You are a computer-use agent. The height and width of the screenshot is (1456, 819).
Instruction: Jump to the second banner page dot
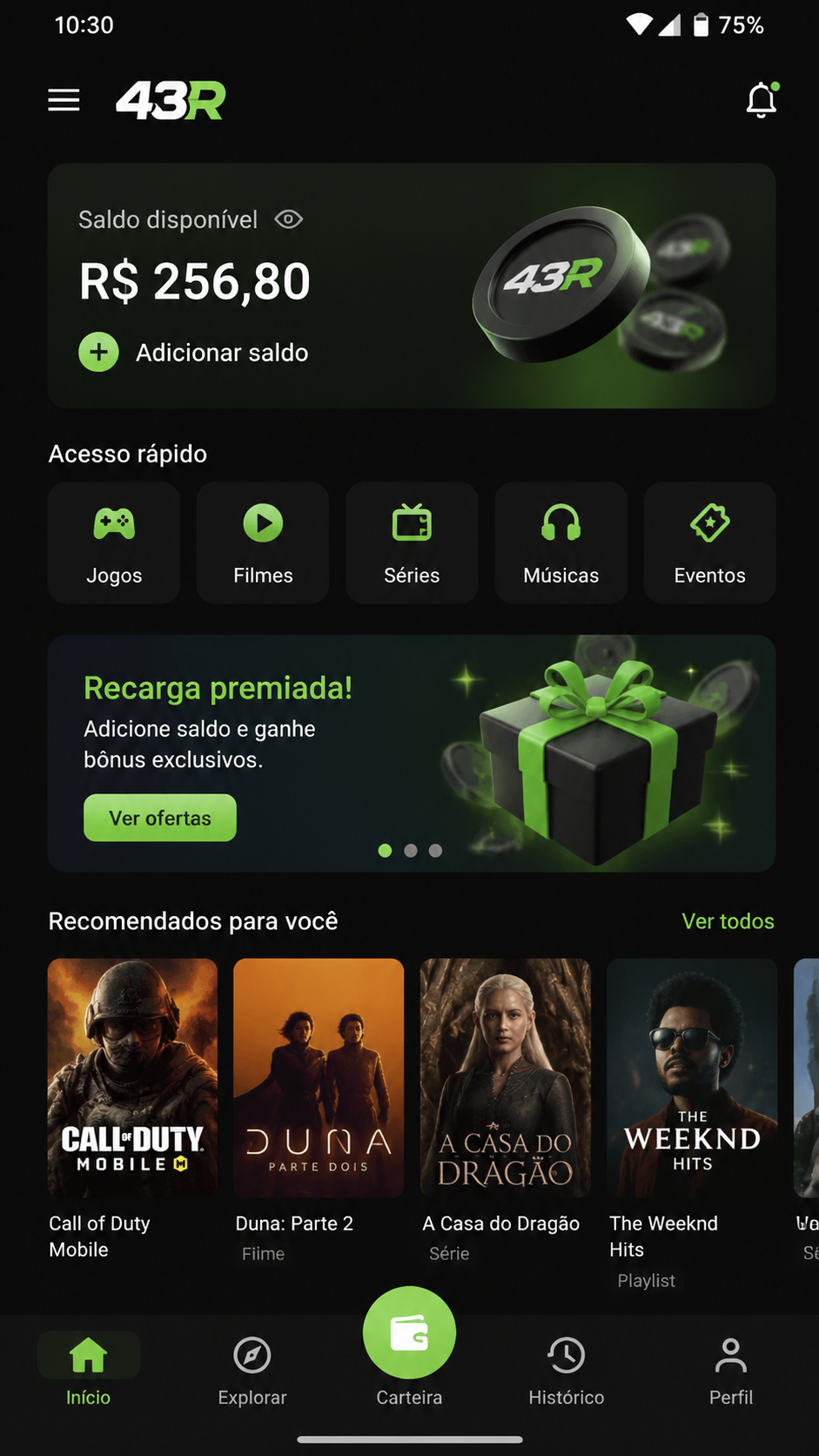point(411,851)
